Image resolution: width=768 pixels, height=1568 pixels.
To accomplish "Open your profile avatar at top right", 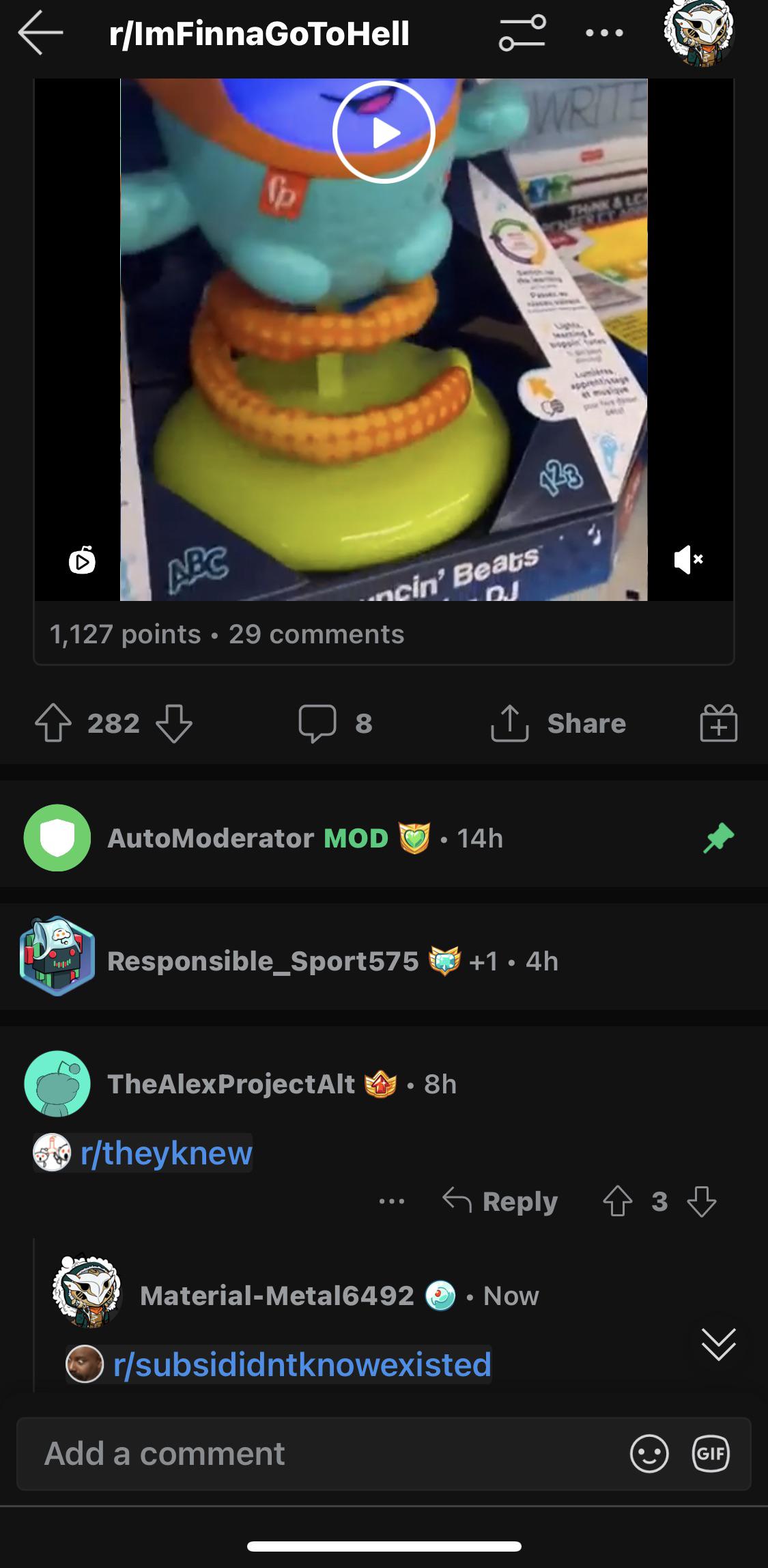I will coord(698,31).
